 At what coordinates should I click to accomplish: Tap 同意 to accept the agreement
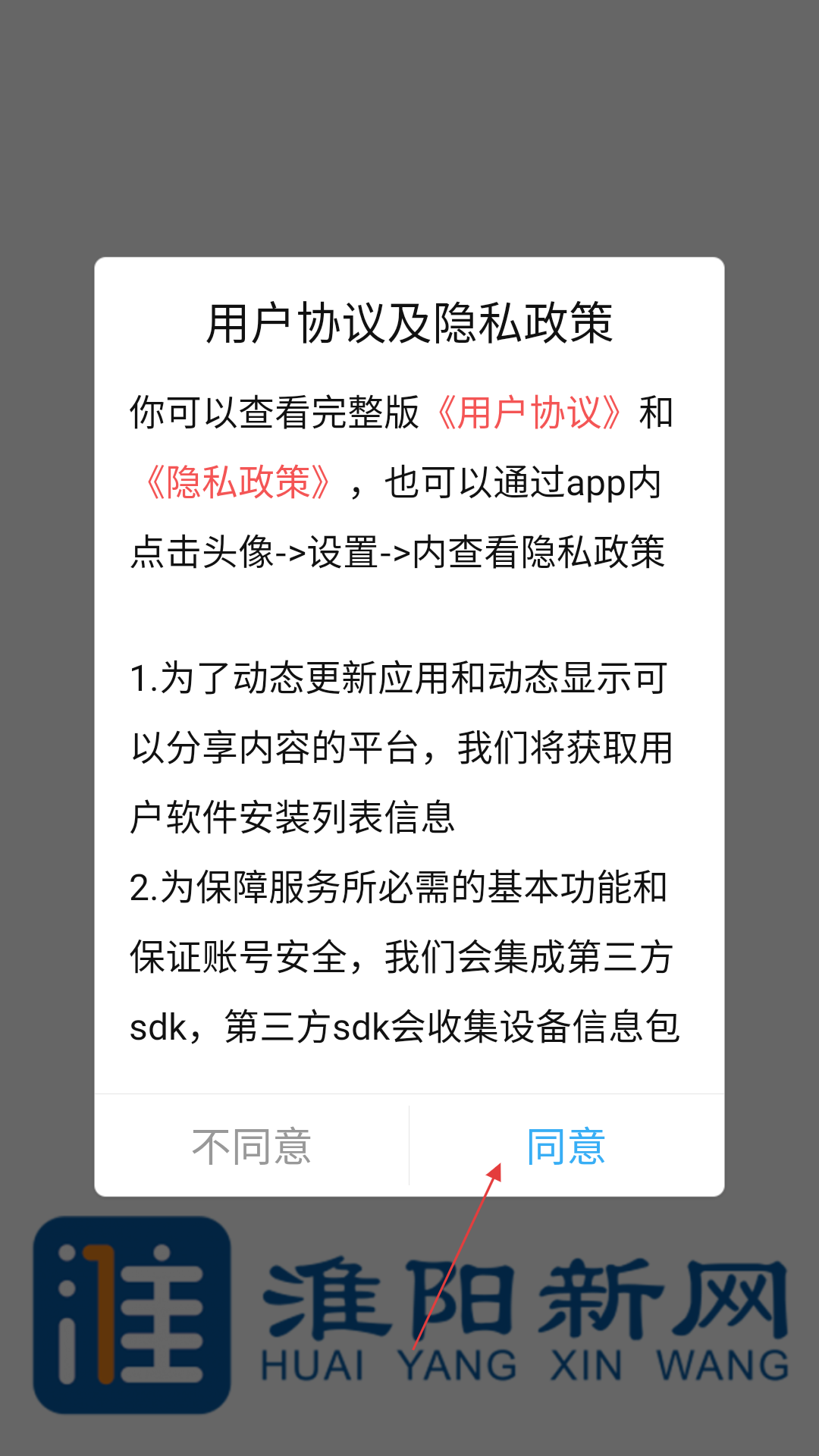click(566, 1146)
